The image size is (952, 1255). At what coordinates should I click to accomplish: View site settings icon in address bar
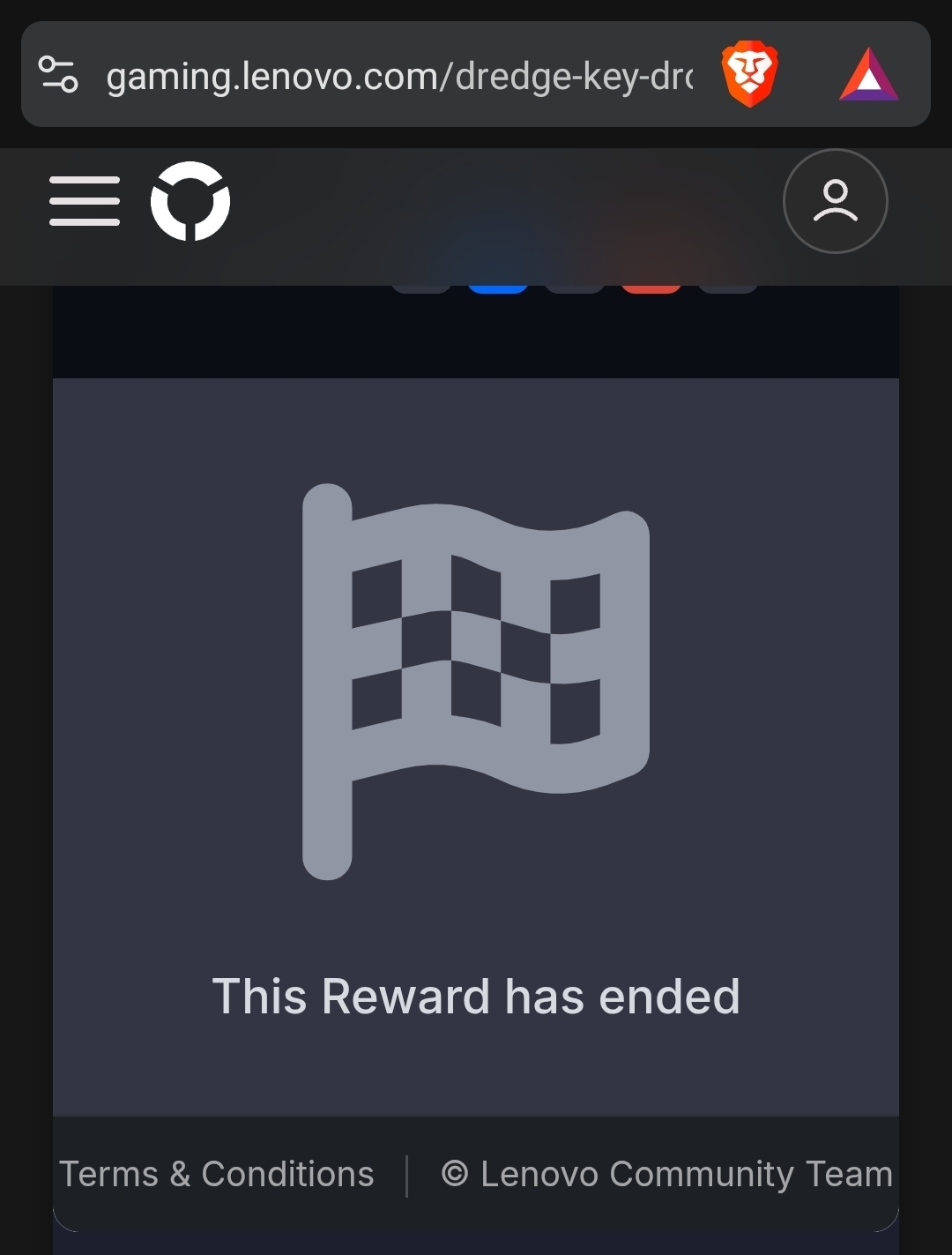58,75
